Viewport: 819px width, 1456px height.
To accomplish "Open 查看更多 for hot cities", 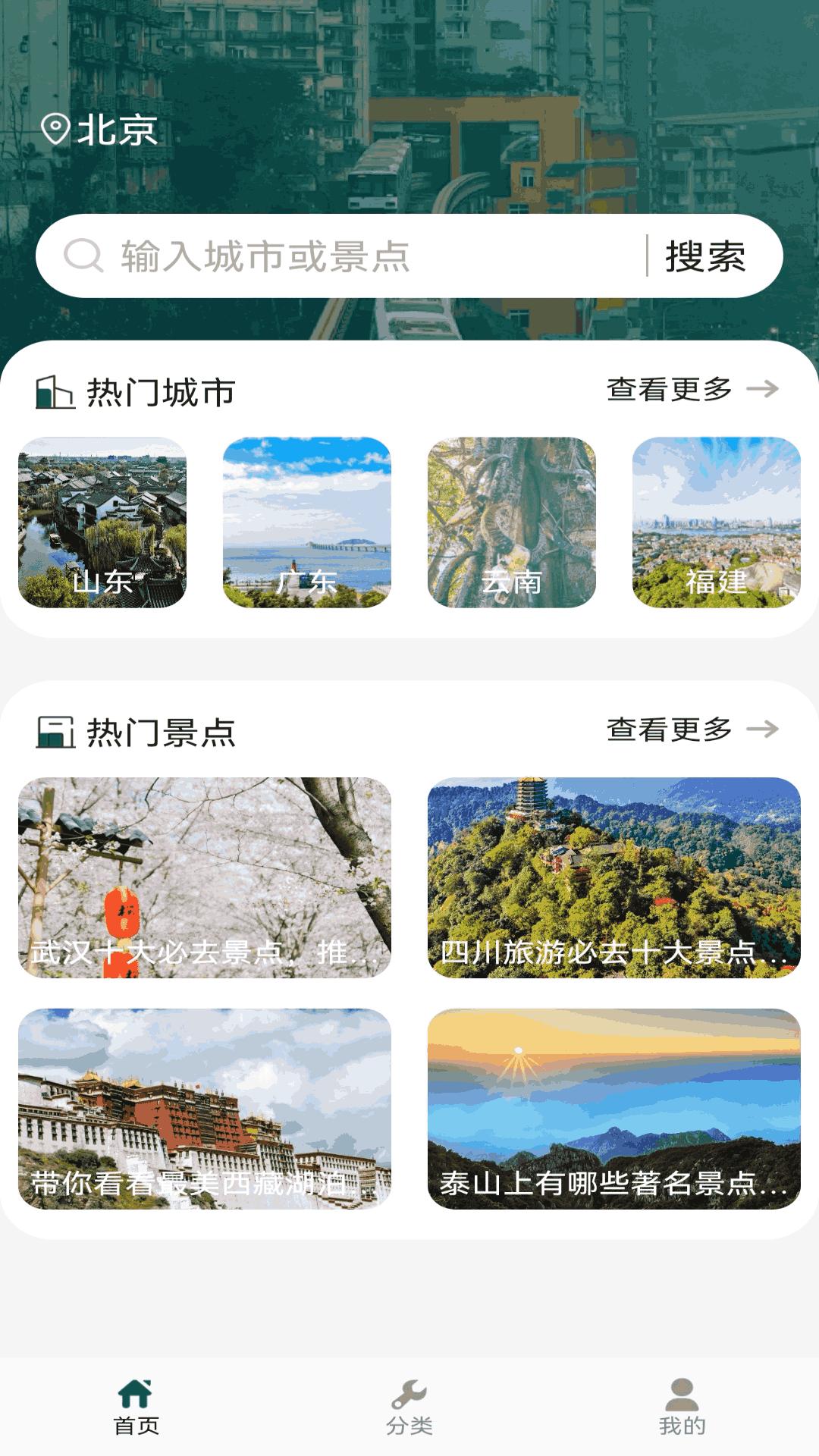I will 668,391.
